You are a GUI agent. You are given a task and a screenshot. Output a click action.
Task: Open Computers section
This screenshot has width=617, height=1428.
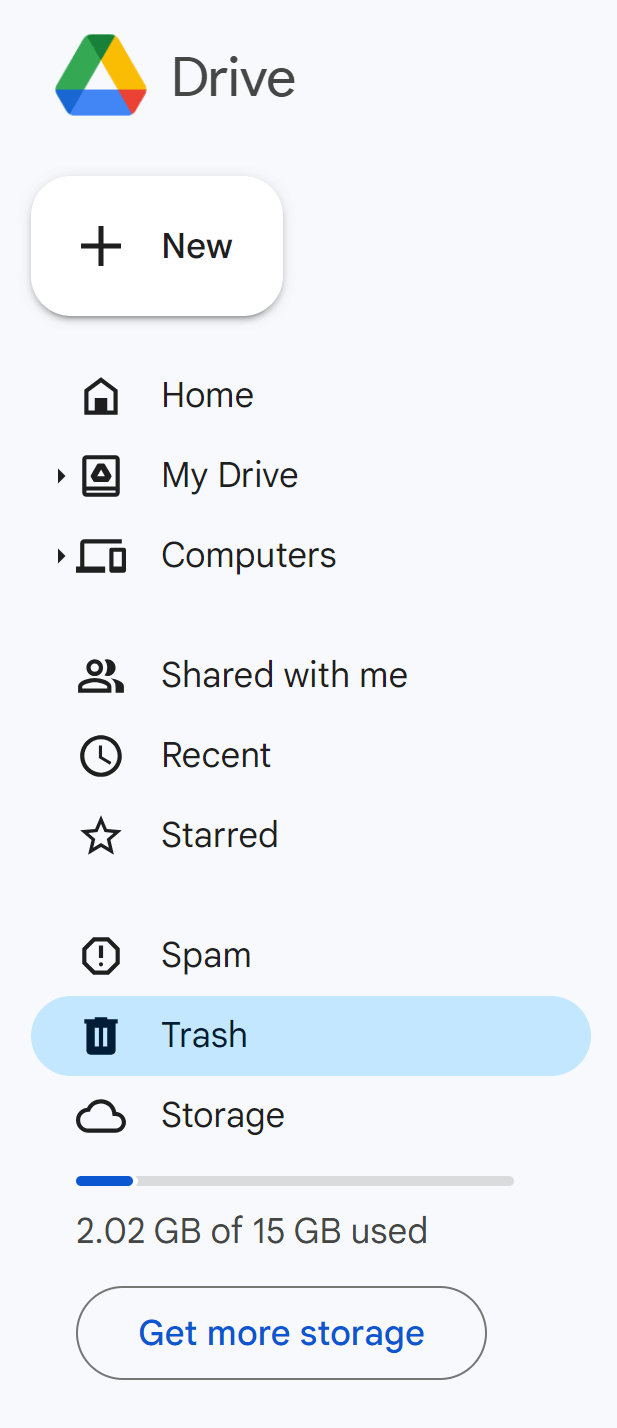tap(248, 556)
